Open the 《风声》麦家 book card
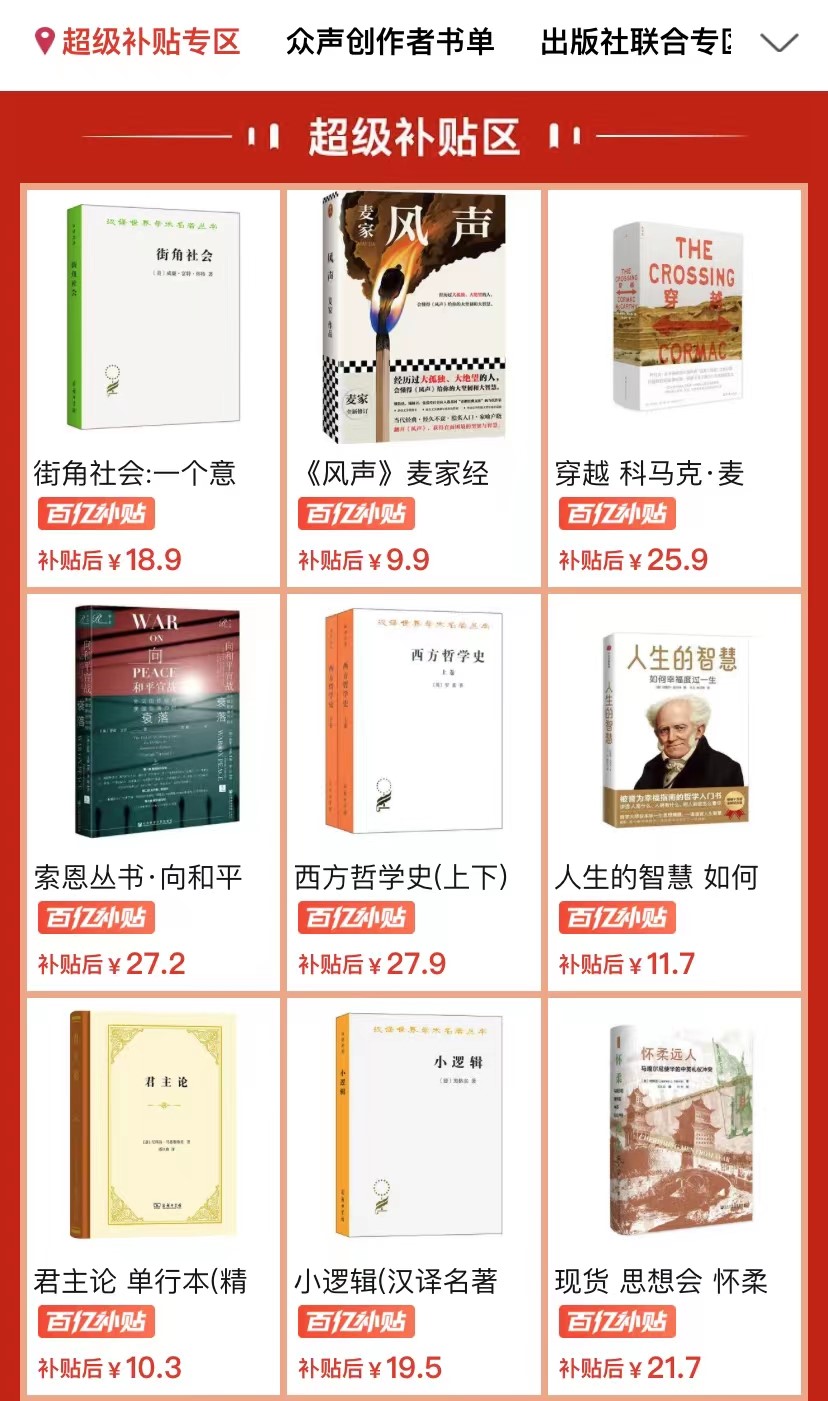Image resolution: width=828 pixels, height=1401 pixels. [414, 387]
